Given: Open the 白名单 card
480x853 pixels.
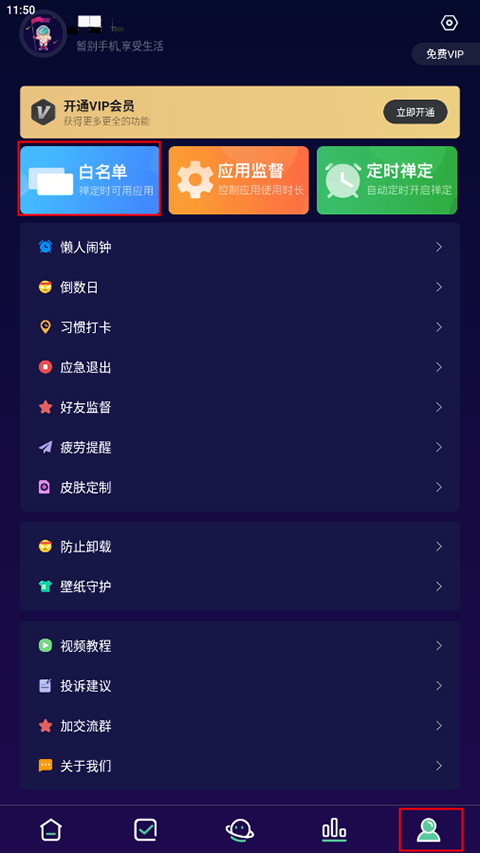Looking at the screenshot, I should pyautogui.click(x=89, y=180).
